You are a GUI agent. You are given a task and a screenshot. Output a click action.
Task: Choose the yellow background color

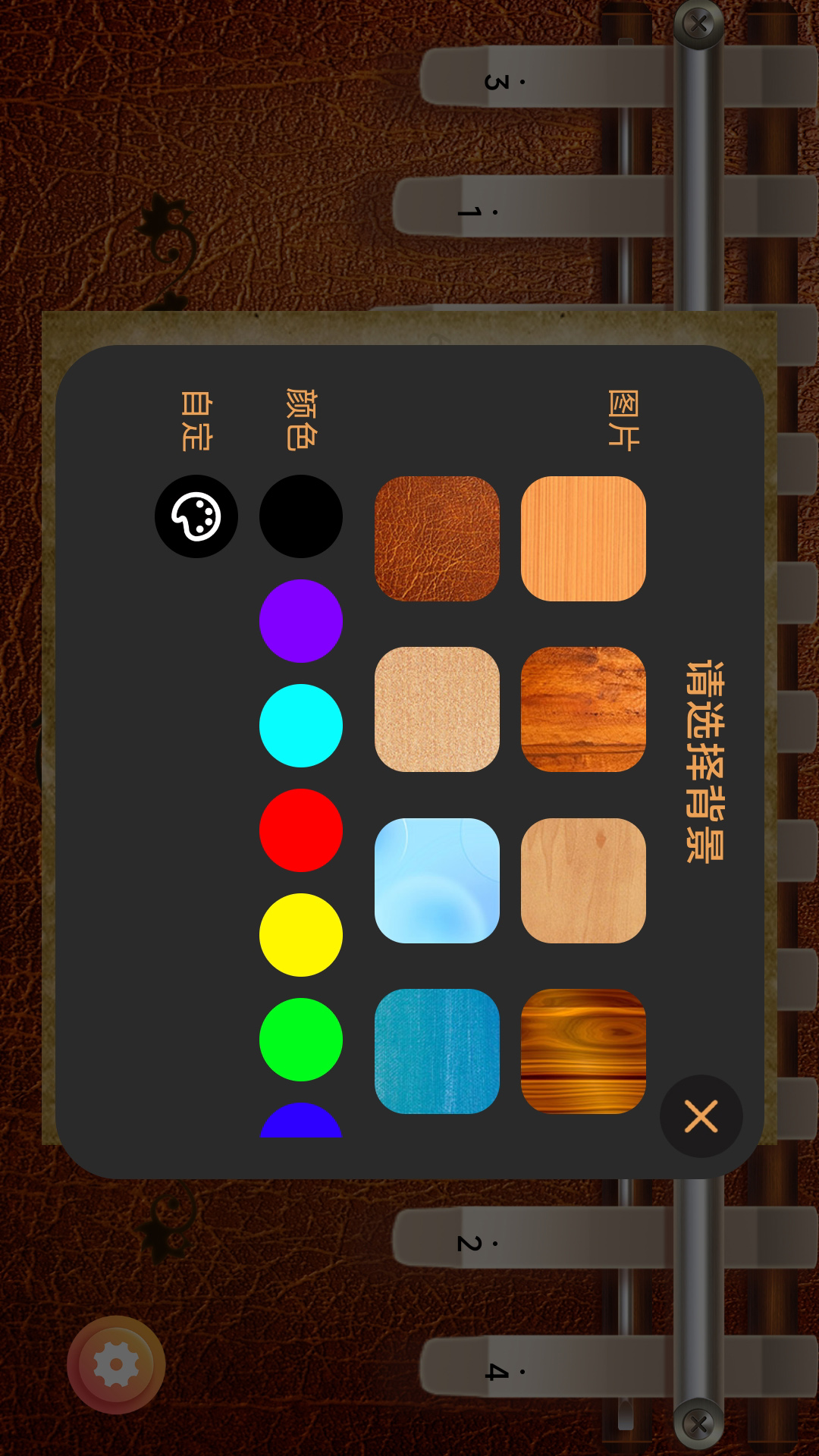pos(301,935)
